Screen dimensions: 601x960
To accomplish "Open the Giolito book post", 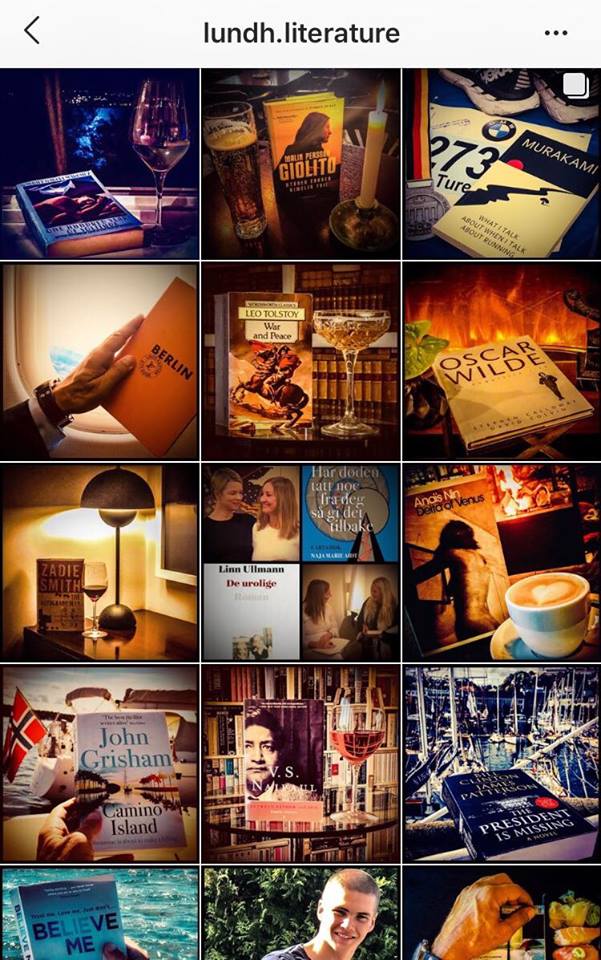I will [300, 165].
